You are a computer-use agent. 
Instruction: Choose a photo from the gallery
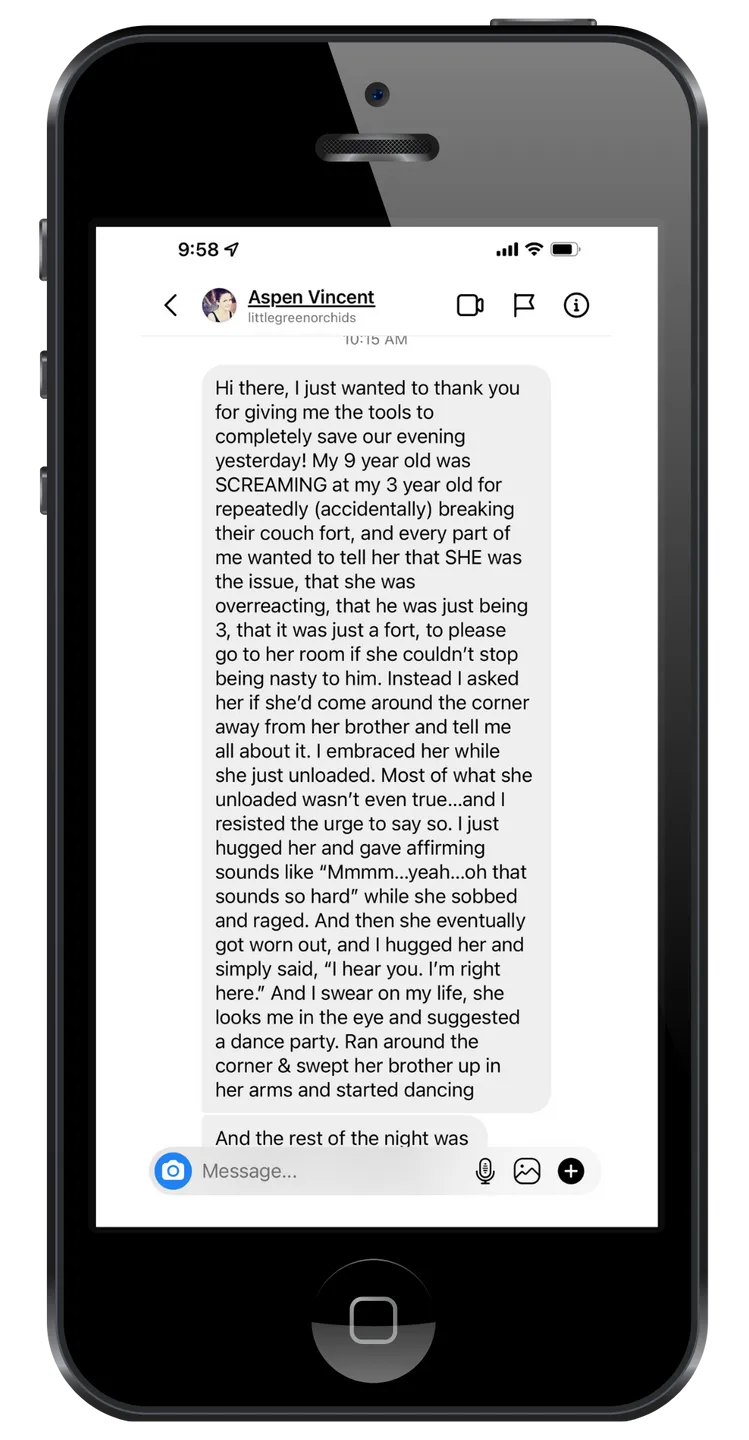point(527,1171)
